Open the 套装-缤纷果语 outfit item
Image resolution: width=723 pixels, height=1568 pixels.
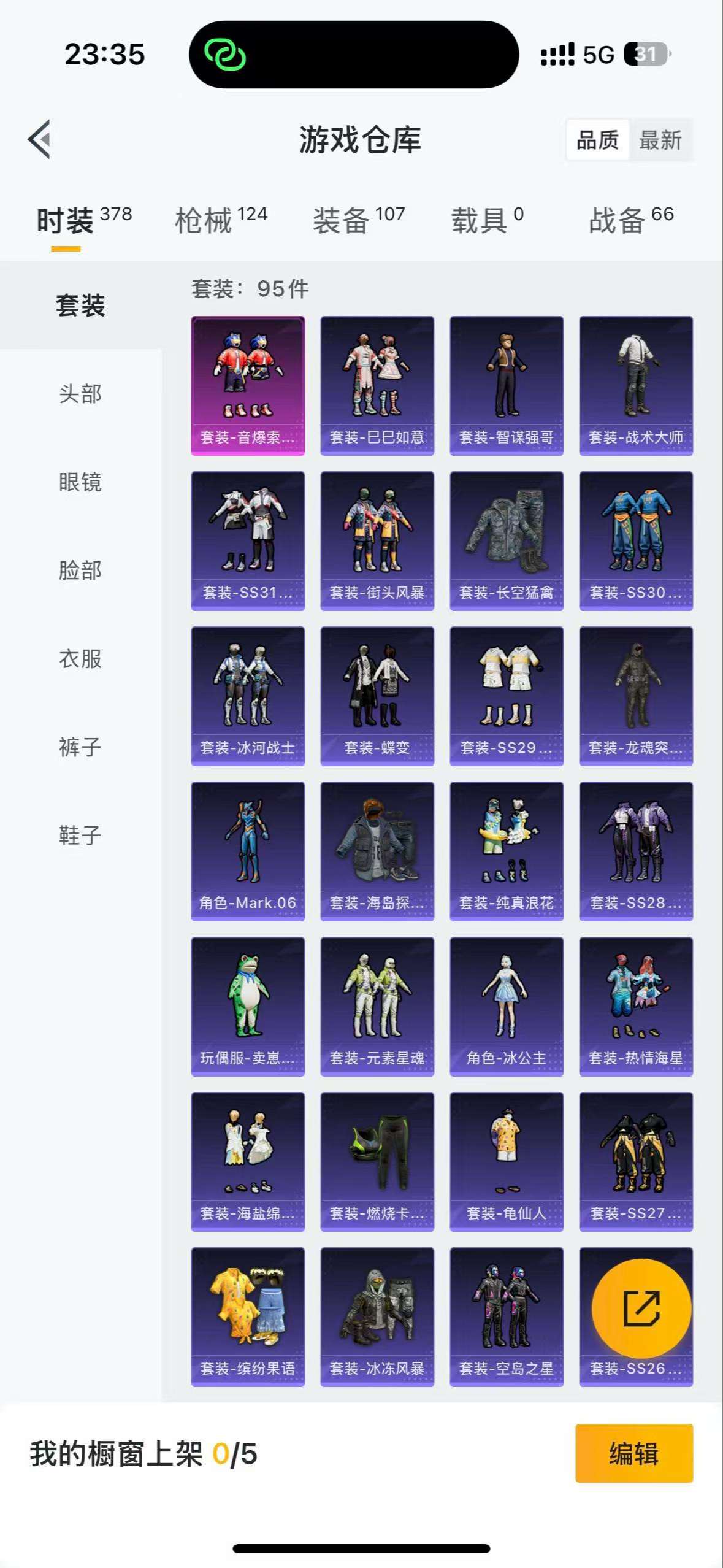tap(248, 1317)
